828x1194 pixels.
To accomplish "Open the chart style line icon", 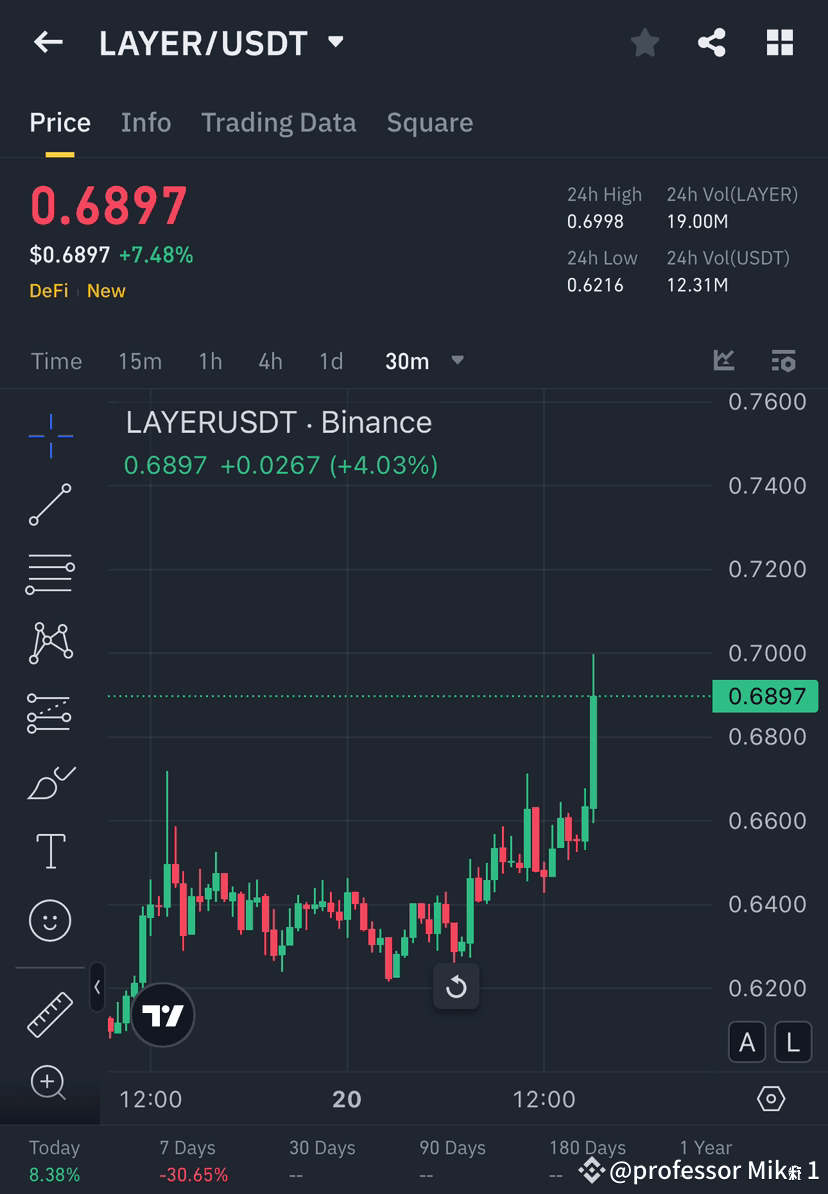I will [724, 361].
